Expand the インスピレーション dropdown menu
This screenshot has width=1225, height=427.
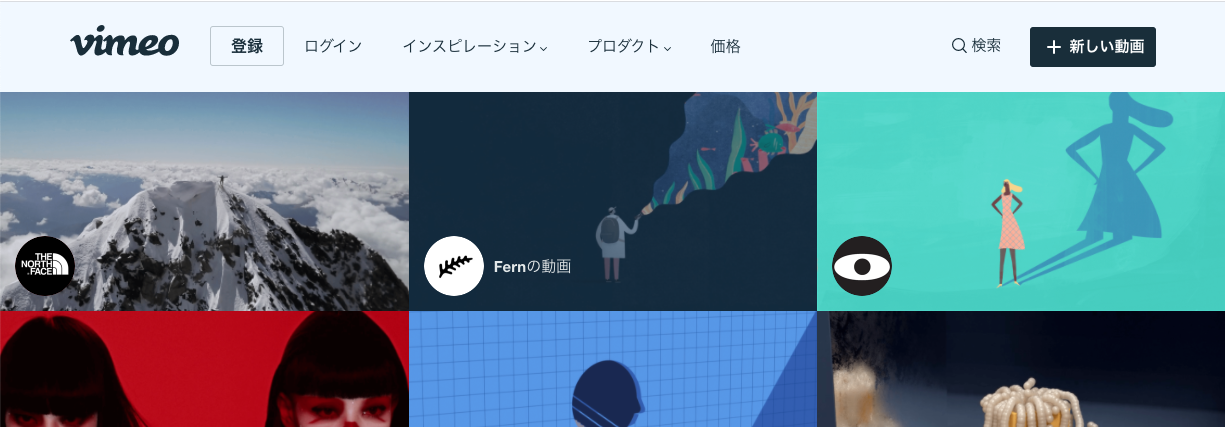coord(474,46)
